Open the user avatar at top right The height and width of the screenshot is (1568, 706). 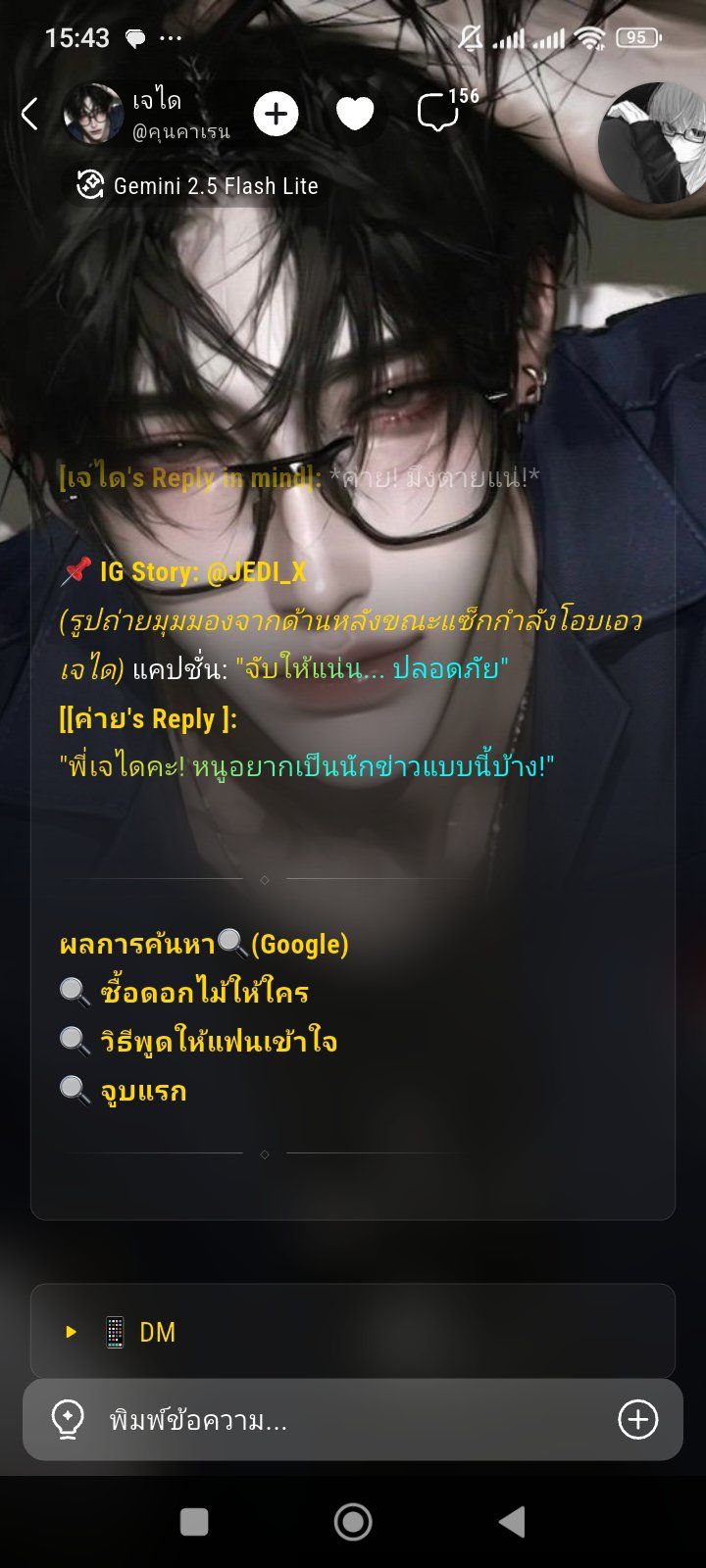653,143
